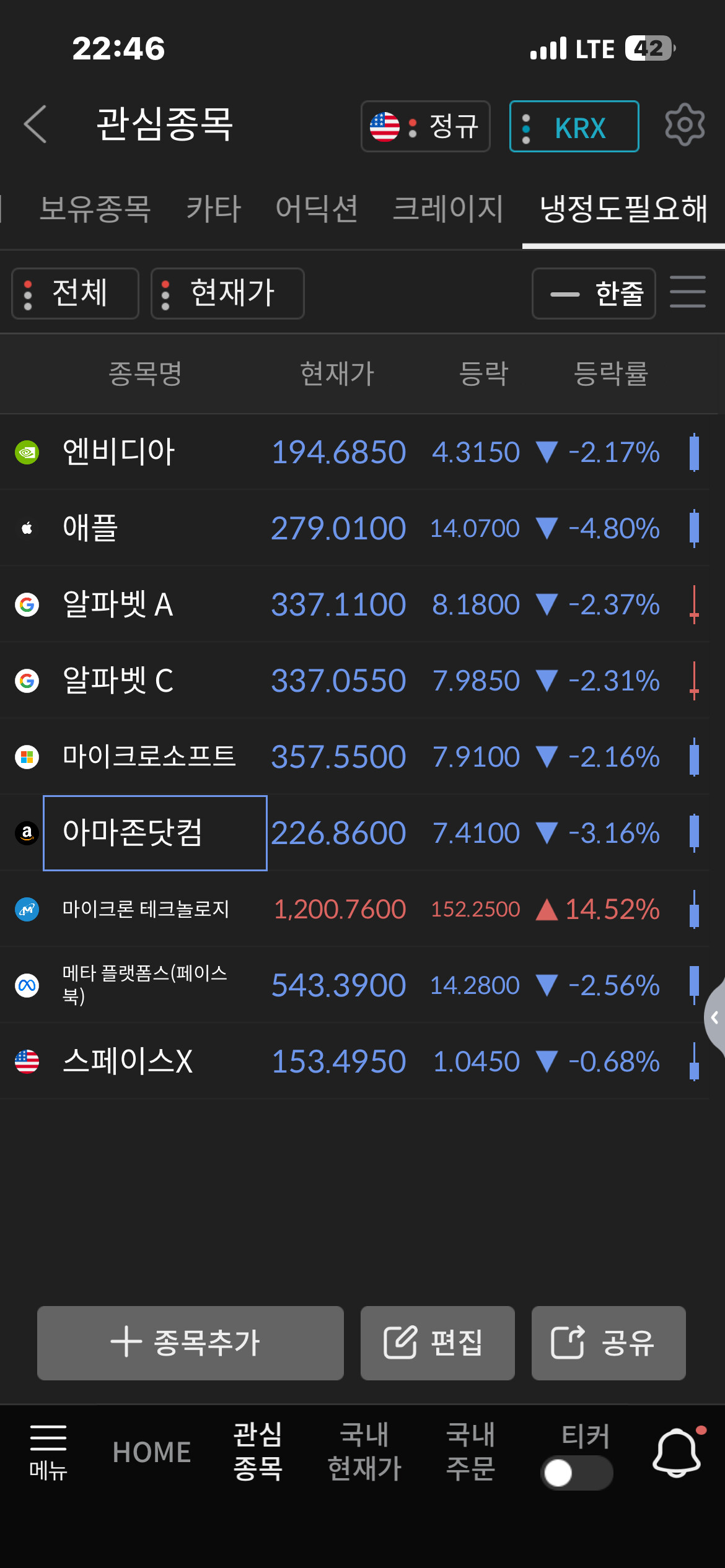Viewport: 725px width, 1568px height.
Task: Go to HOME in bottom navigation
Action: (152, 1452)
